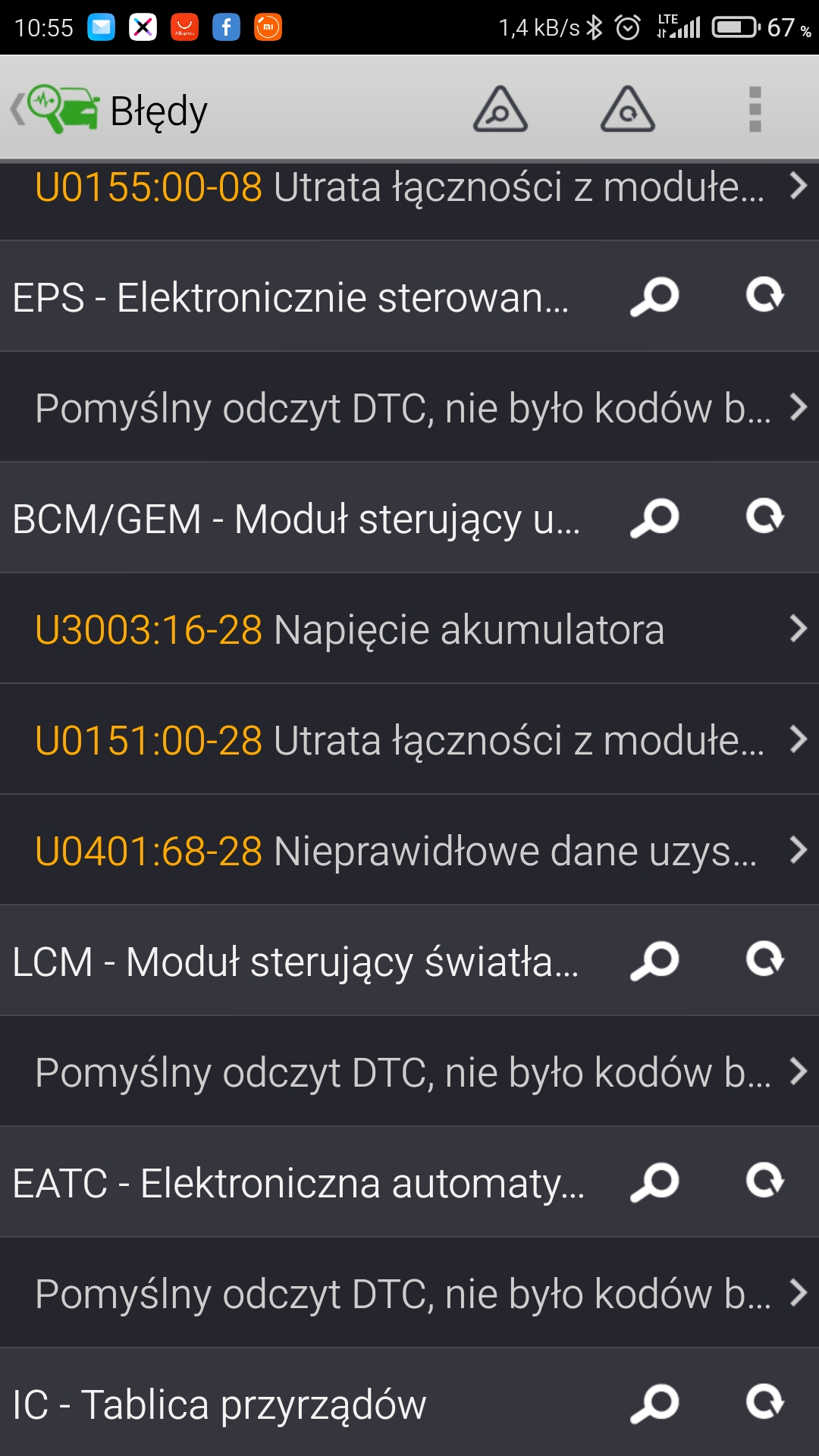Open error U0155:00-08 details
This screenshot has width=819, height=1456.
tap(409, 188)
